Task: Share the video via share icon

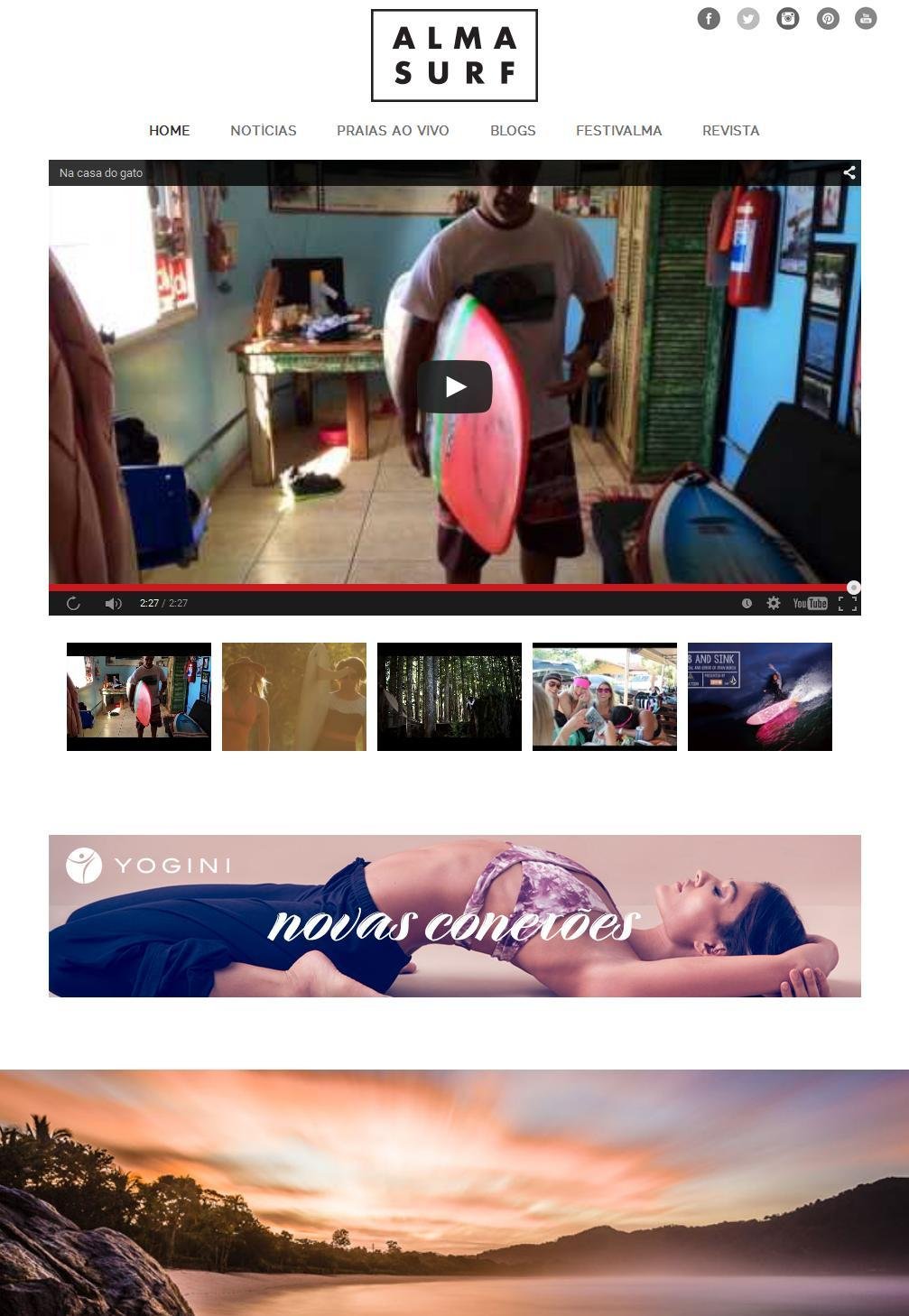Action: 849,172
